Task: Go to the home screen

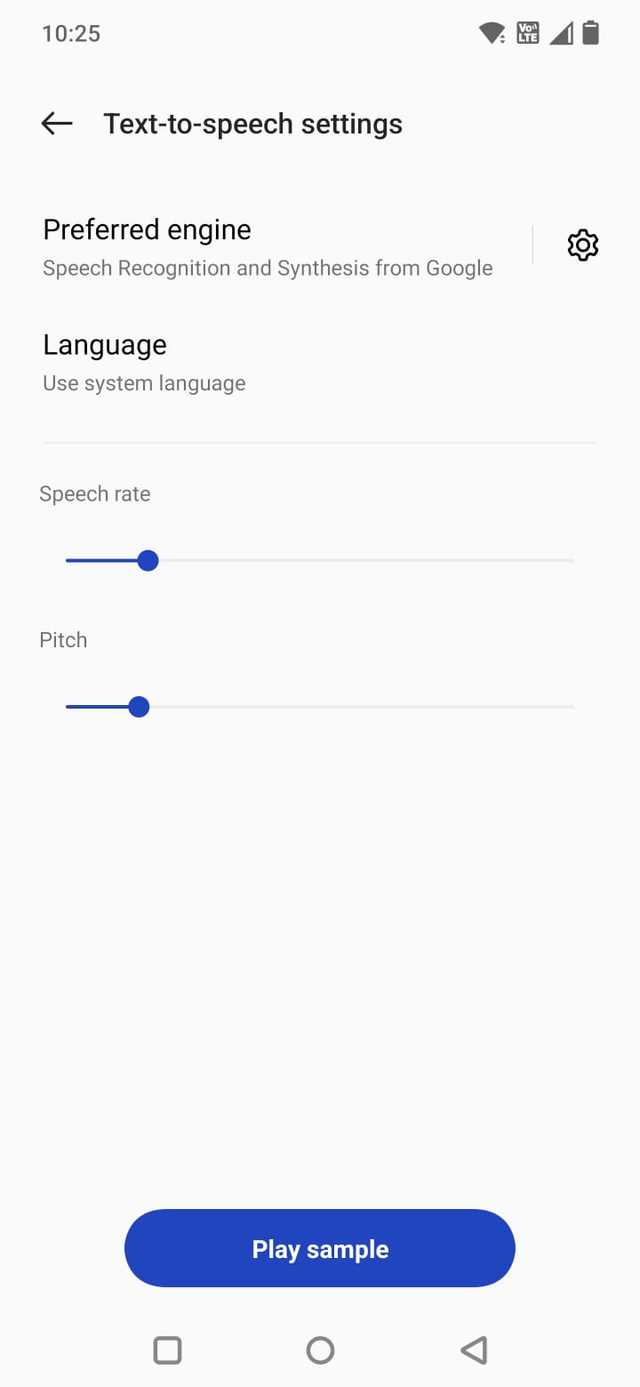Action: [320, 1350]
